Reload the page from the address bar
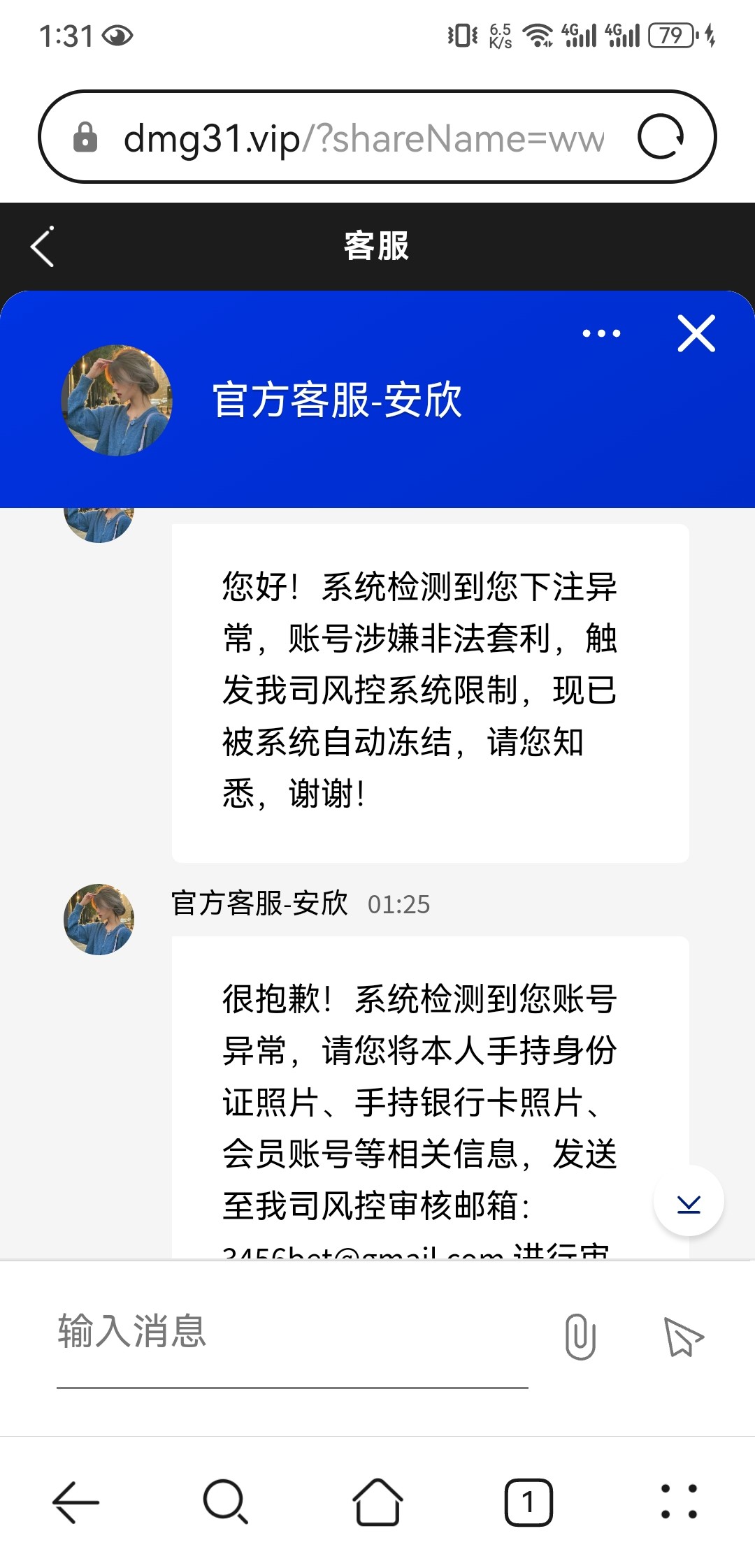Screen dimensions: 755x1568 (661, 137)
